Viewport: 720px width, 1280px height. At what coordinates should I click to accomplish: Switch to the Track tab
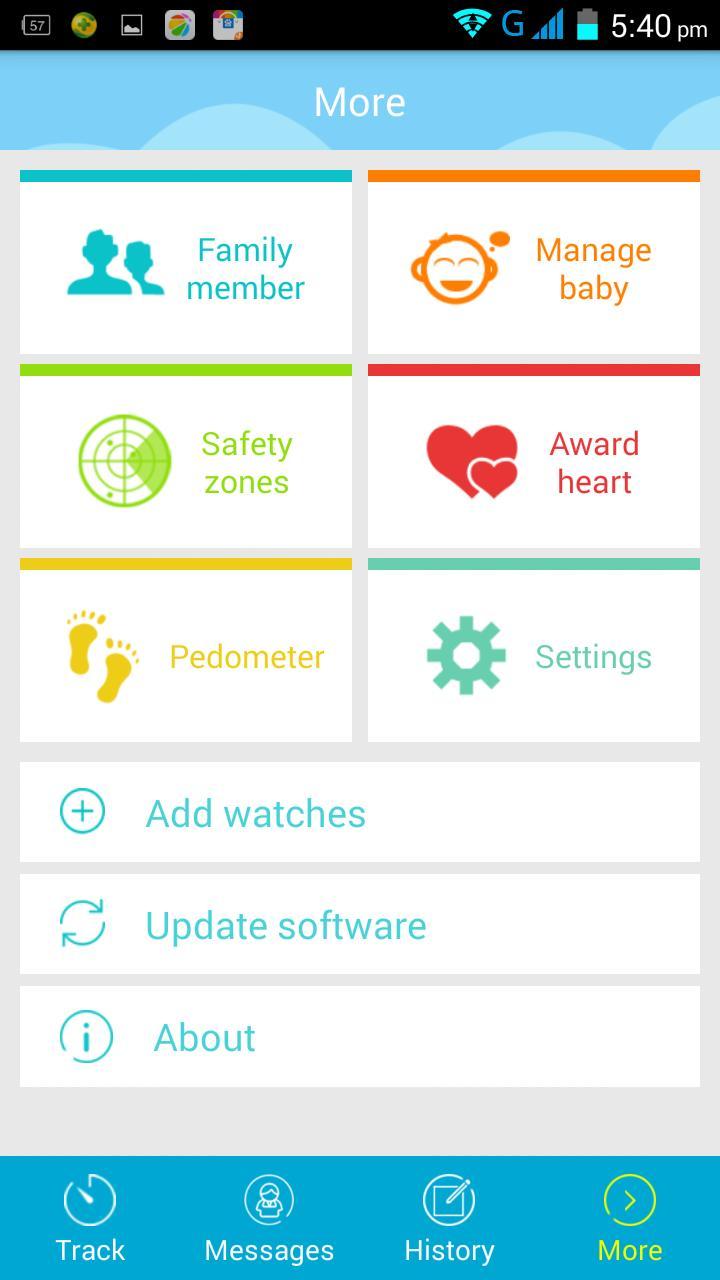(x=90, y=1218)
